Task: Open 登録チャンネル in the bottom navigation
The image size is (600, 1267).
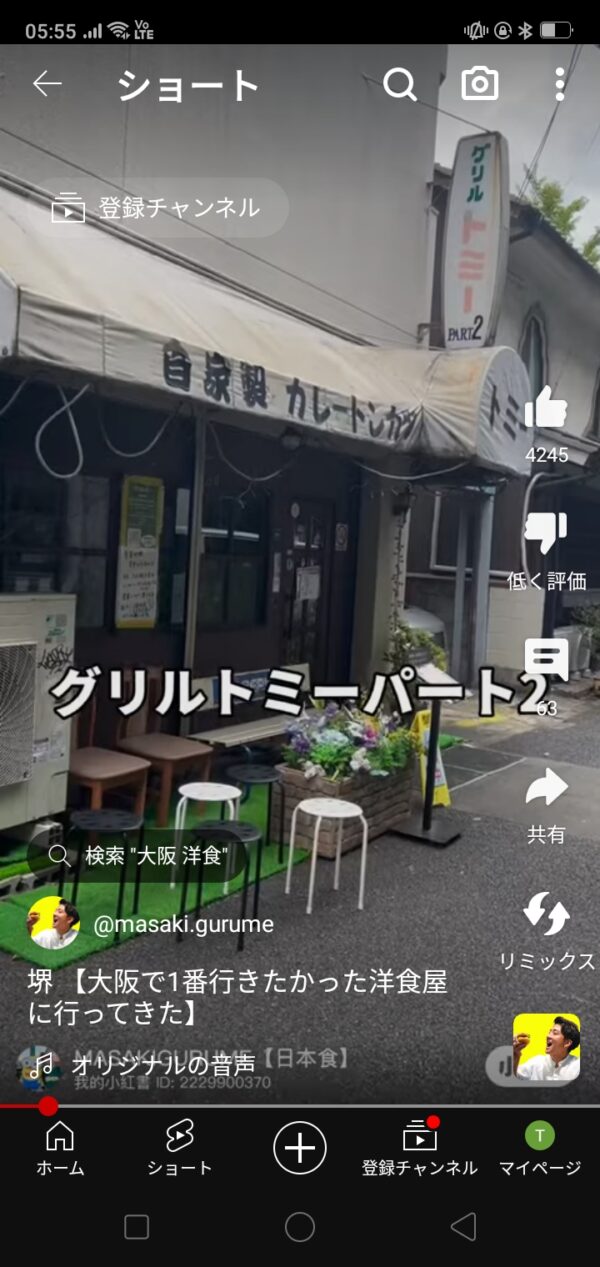Action: (x=420, y=1147)
